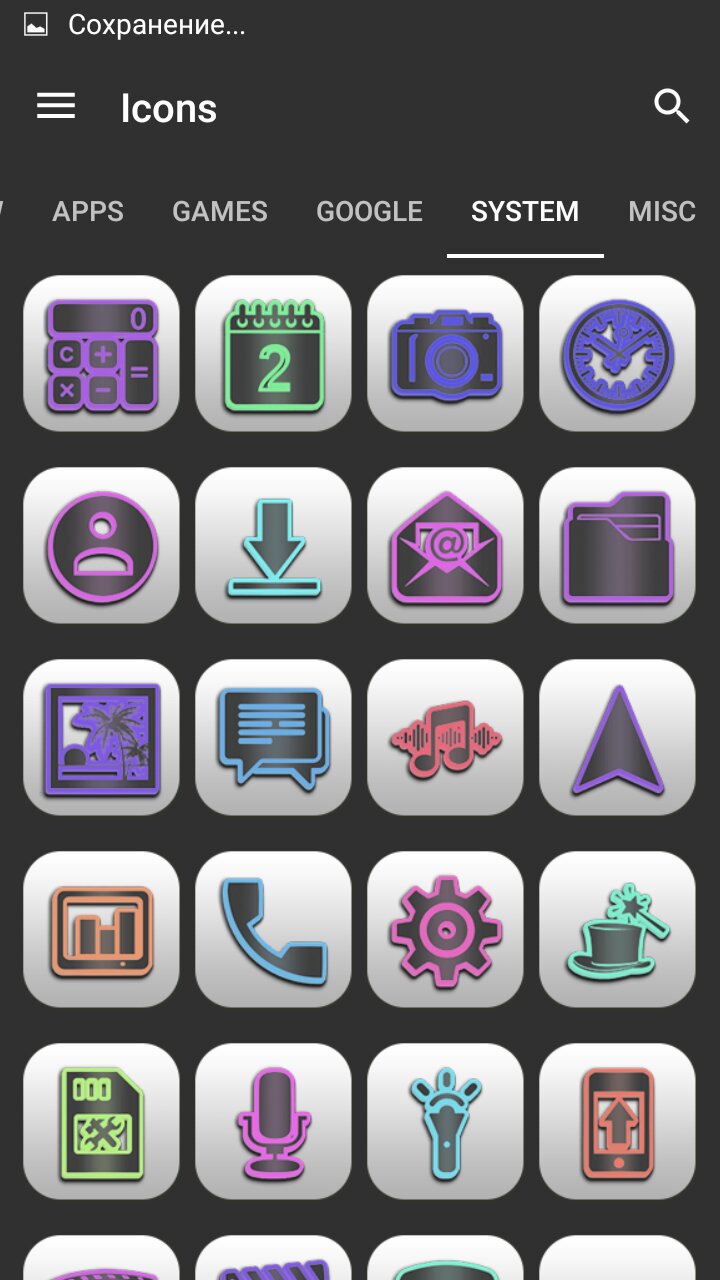The height and width of the screenshot is (1280, 720).
Task: Open the hamburger navigation drawer
Action: click(x=56, y=106)
